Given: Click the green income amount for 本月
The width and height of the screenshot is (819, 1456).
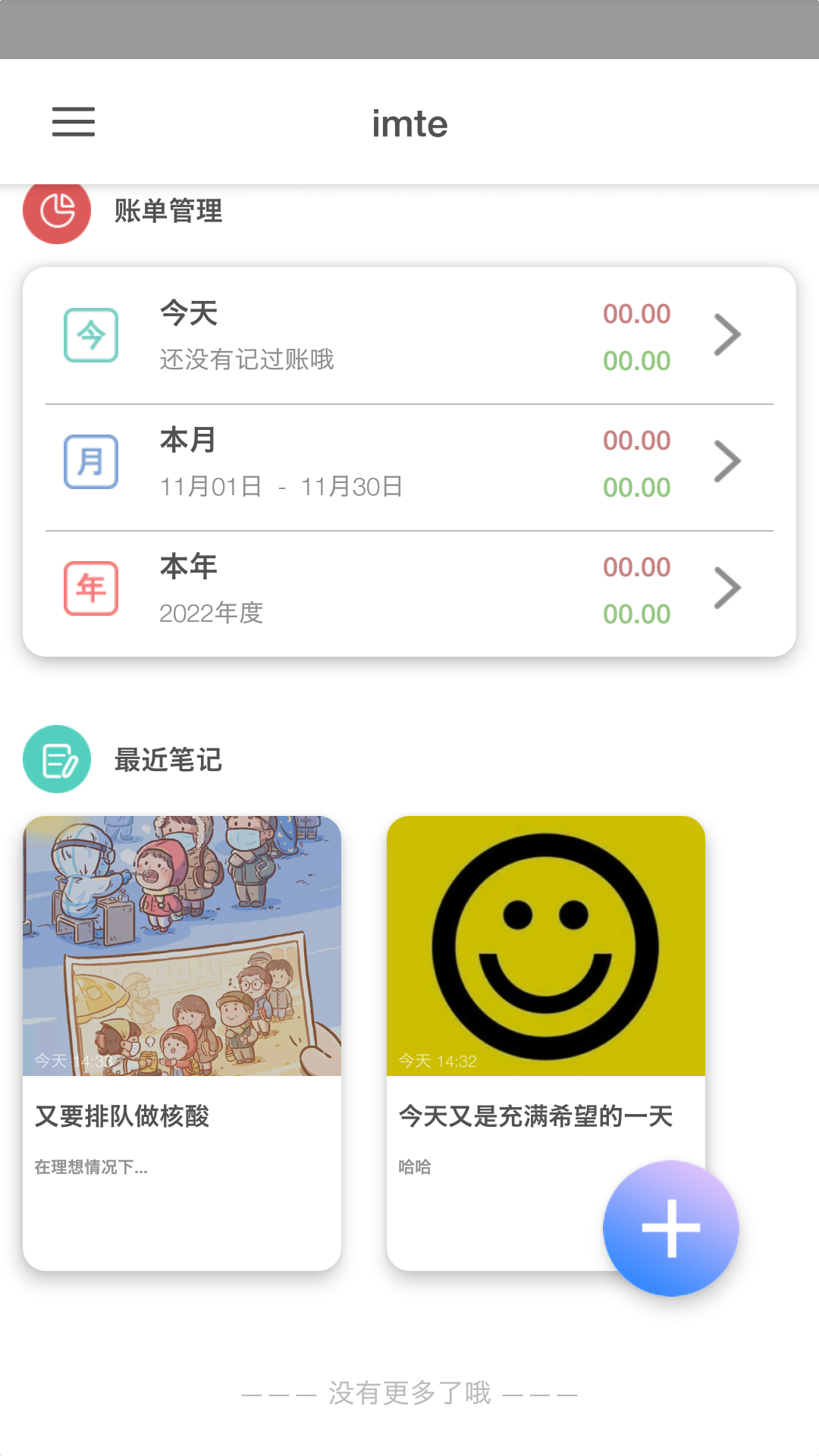Looking at the screenshot, I should pyautogui.click(x=636, y=488).
